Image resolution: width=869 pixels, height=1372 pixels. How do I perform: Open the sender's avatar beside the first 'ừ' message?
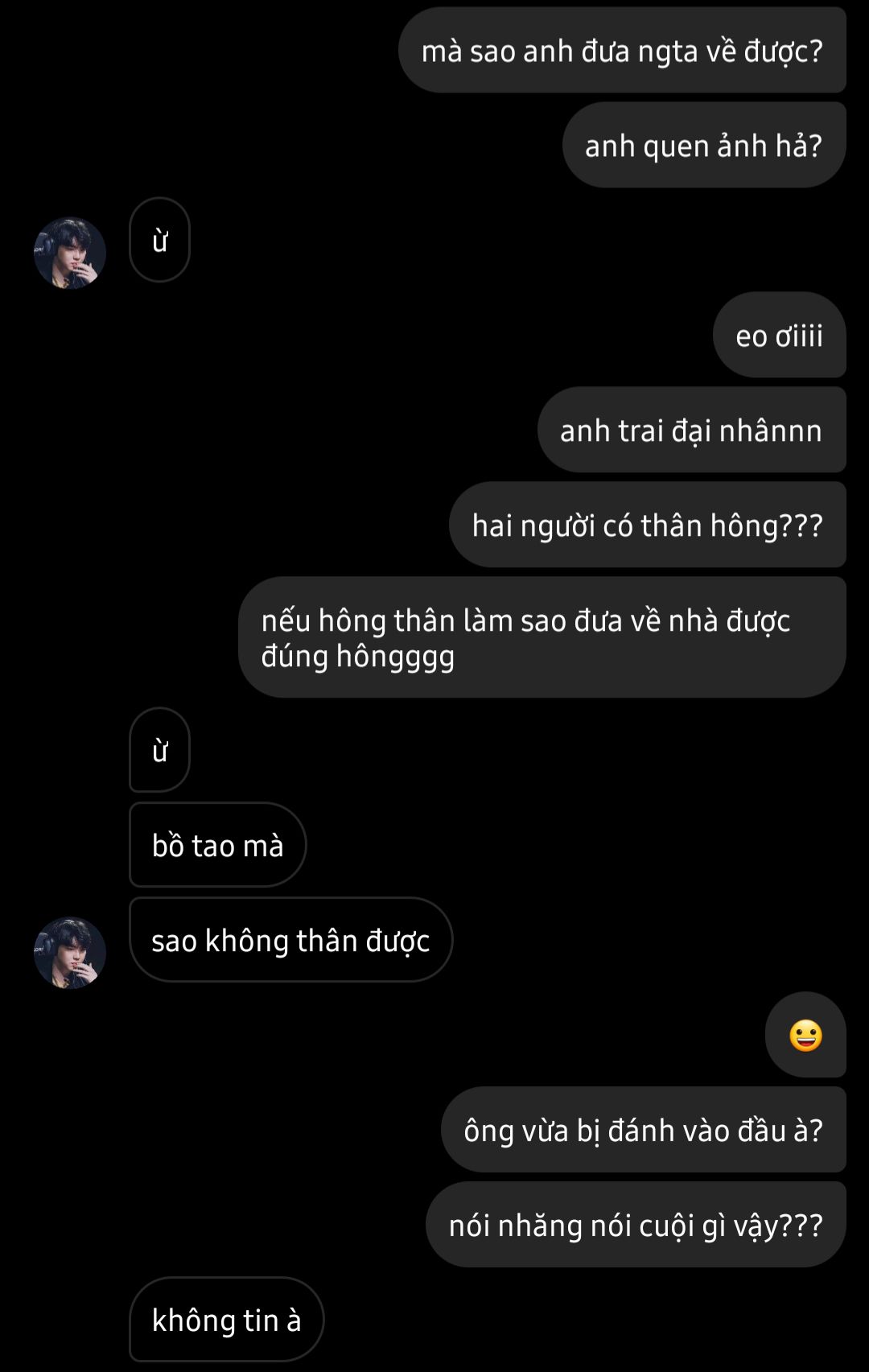(70, 253)
